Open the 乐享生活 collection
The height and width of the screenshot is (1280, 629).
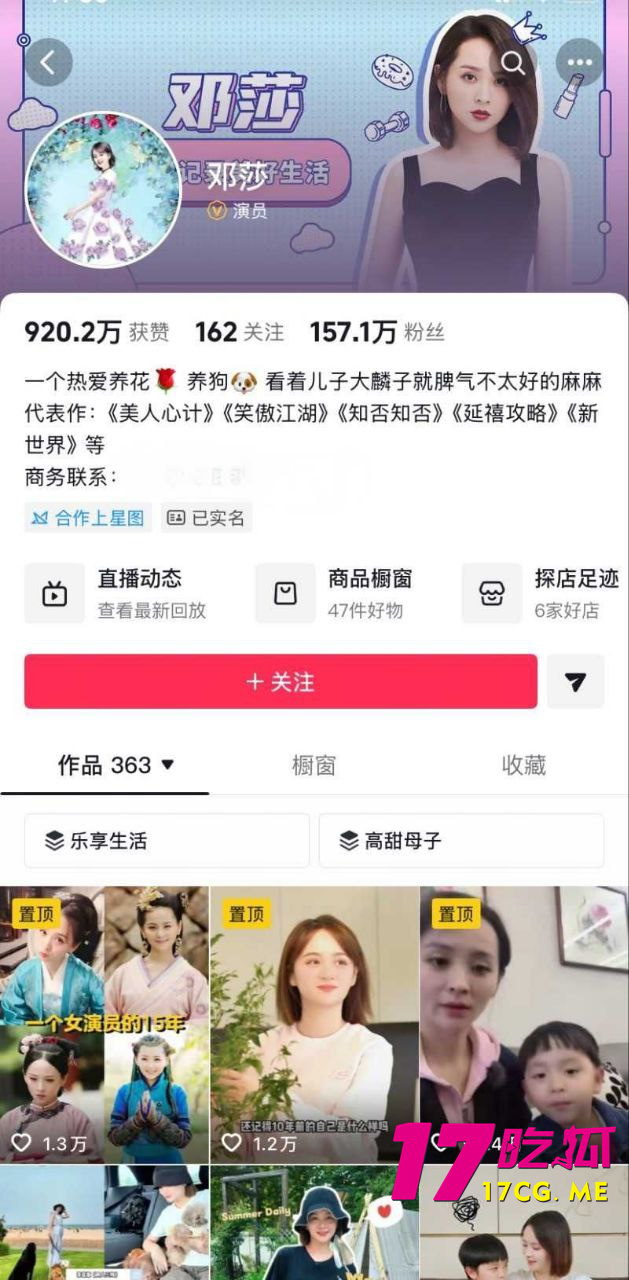pos(166,840)
